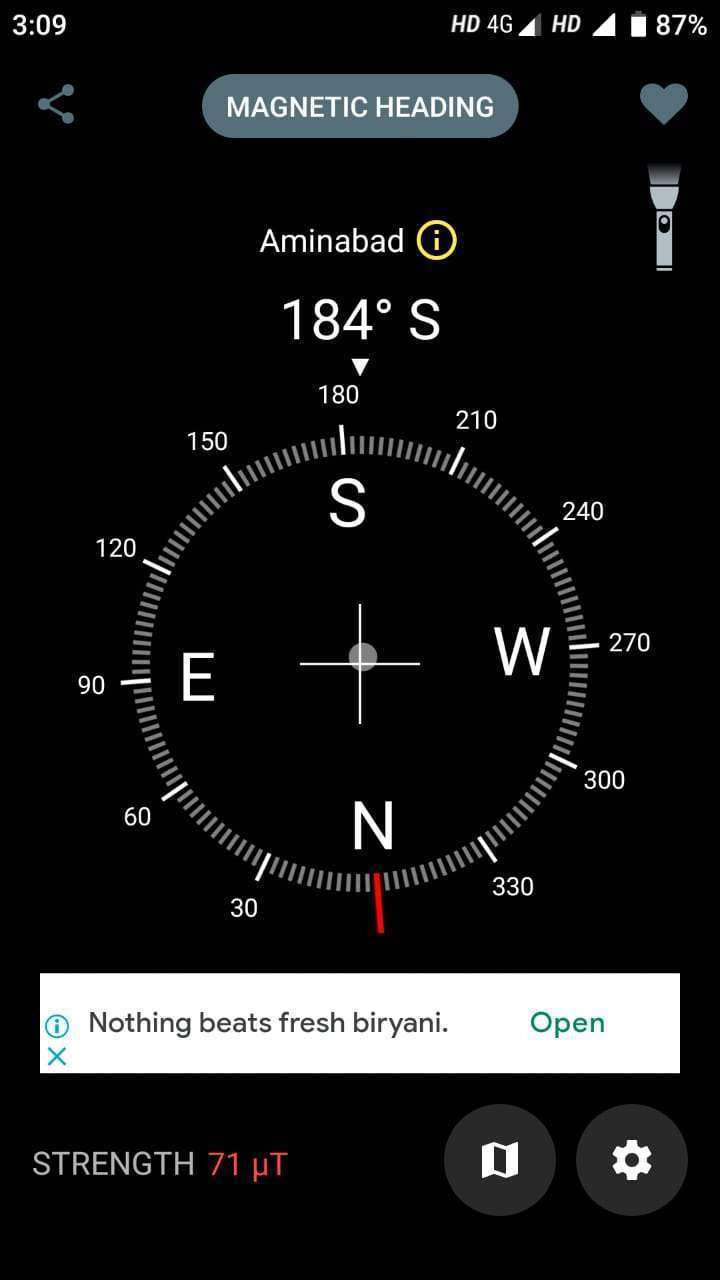This screenshot has height=1280, width=720.
Task: Tap the Magnetic Heading button
Action: 360,106
